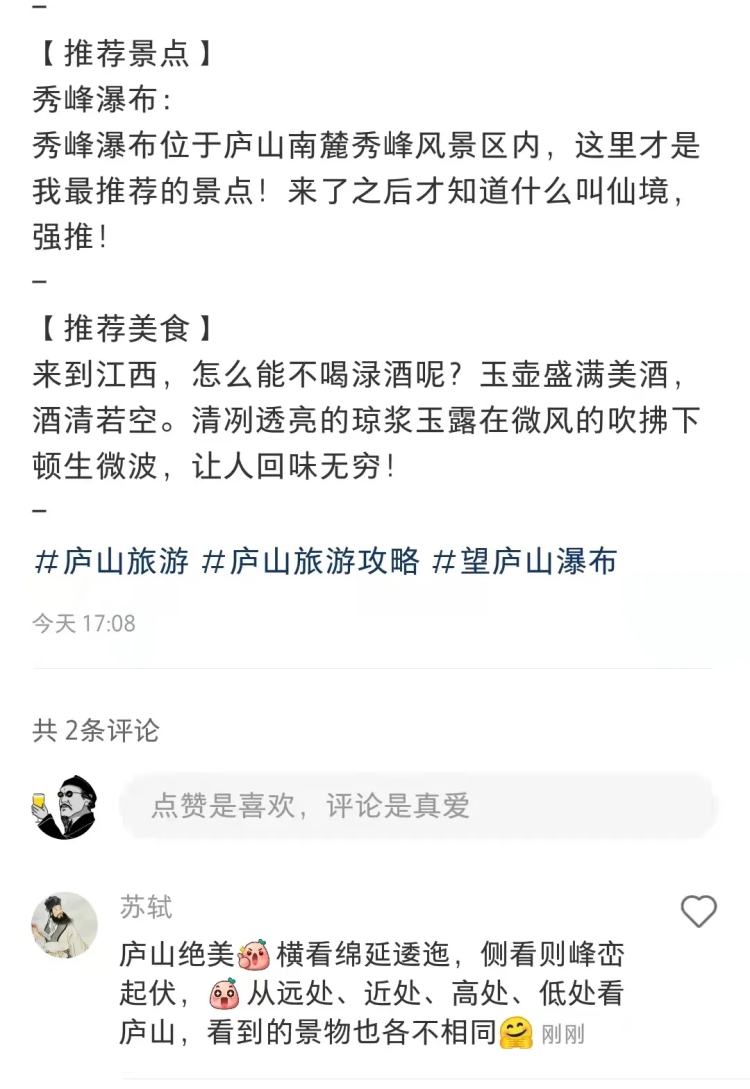The height and width of the screenshot is (1089, 750).
Task: Open the #望庐山瀑布 hashtag
Action: coord(524,561)
